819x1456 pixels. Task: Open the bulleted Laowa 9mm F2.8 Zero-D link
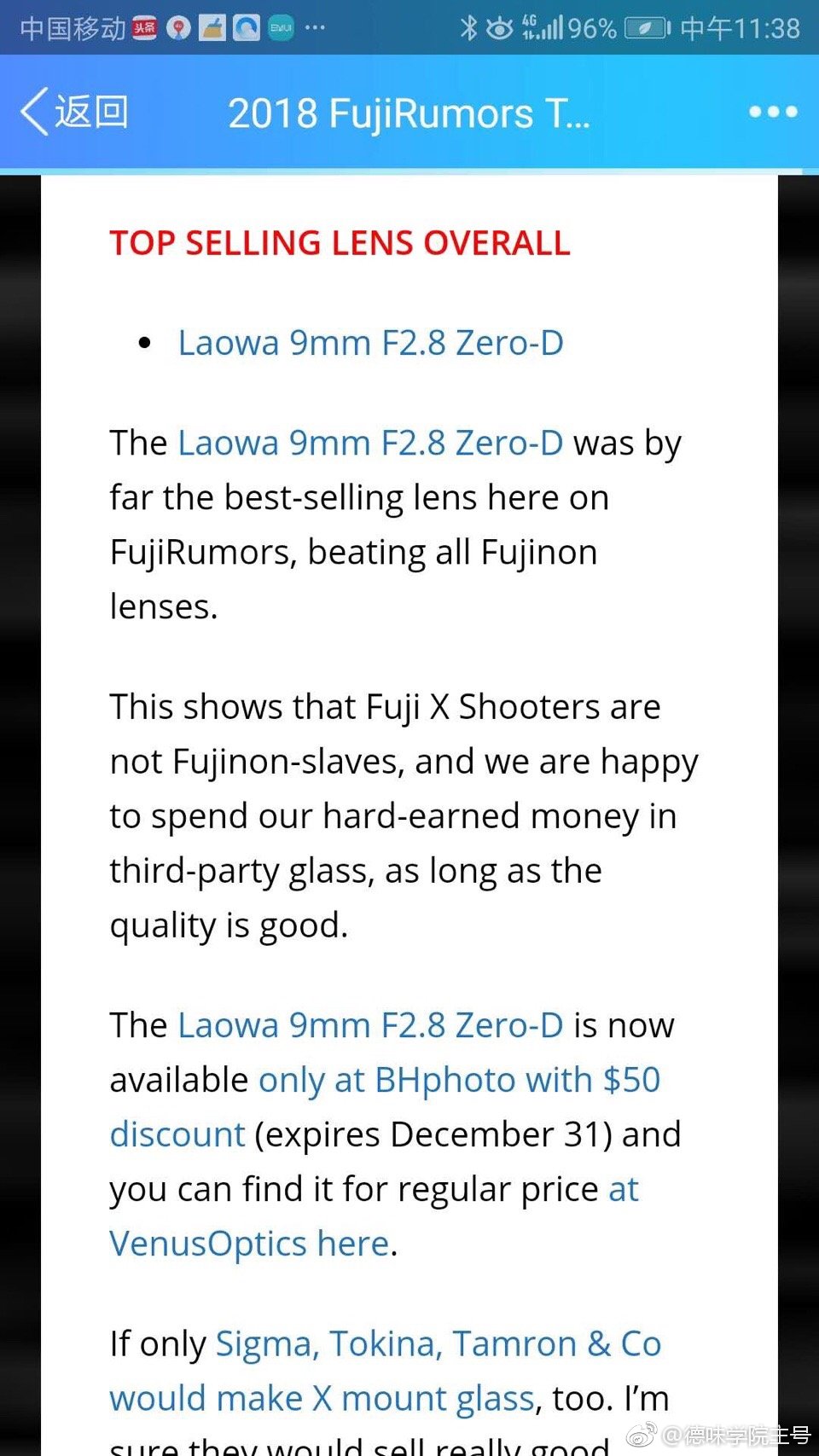[x=370, y=343]
